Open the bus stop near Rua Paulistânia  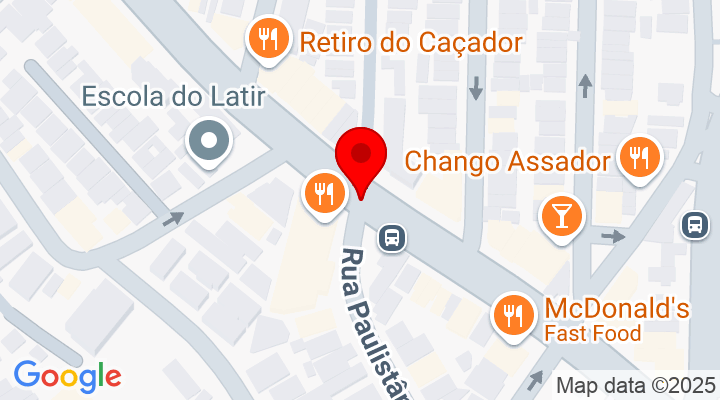click(x=392, y=237)
